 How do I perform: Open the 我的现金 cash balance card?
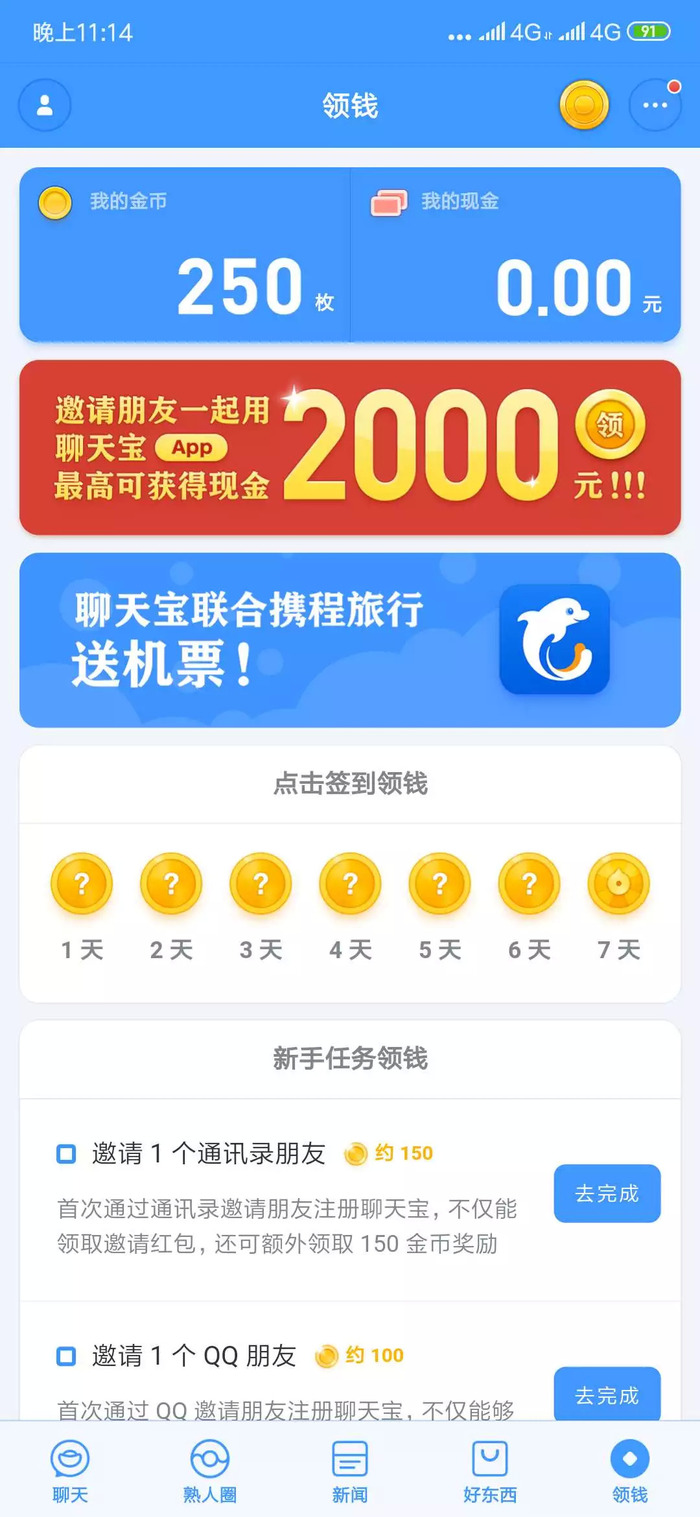pos(516,255)
